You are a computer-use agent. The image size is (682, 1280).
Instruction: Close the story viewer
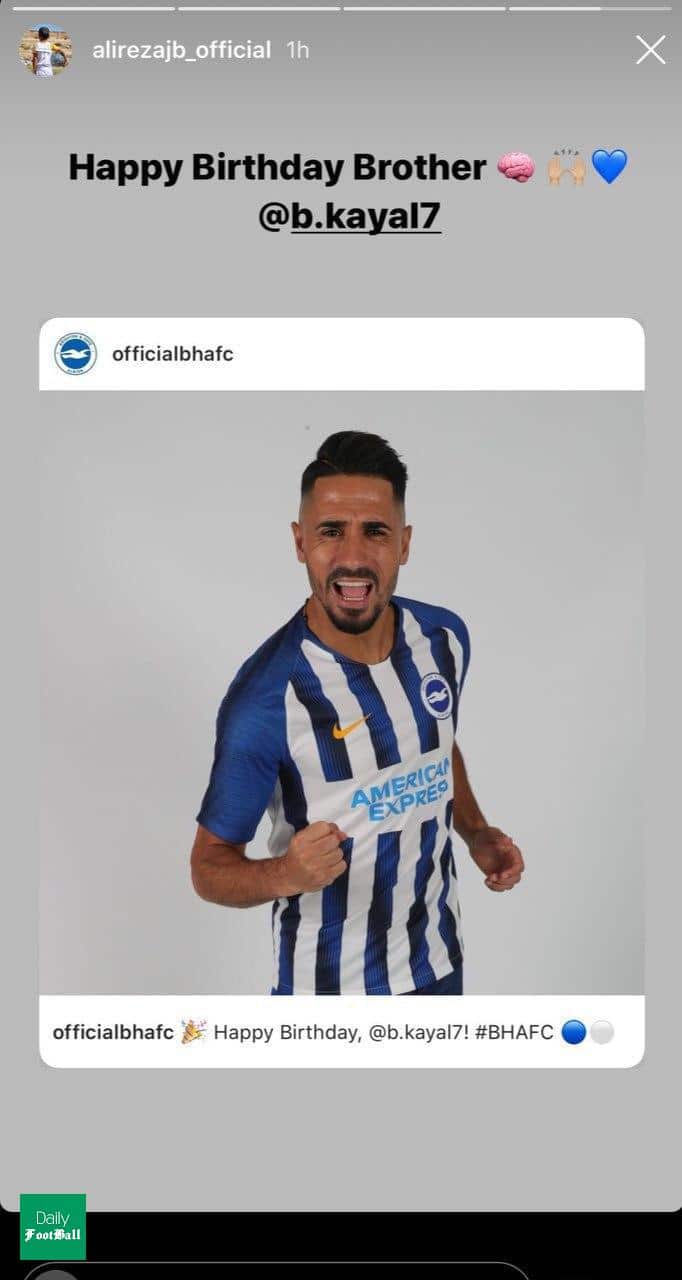[650, 50]
